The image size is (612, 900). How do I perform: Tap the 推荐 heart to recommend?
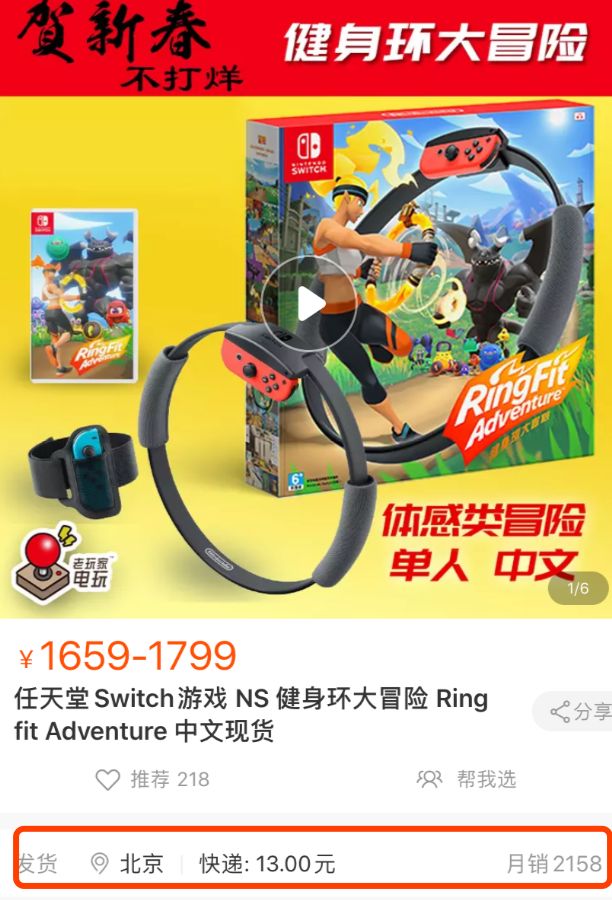[x=108, y=779]
